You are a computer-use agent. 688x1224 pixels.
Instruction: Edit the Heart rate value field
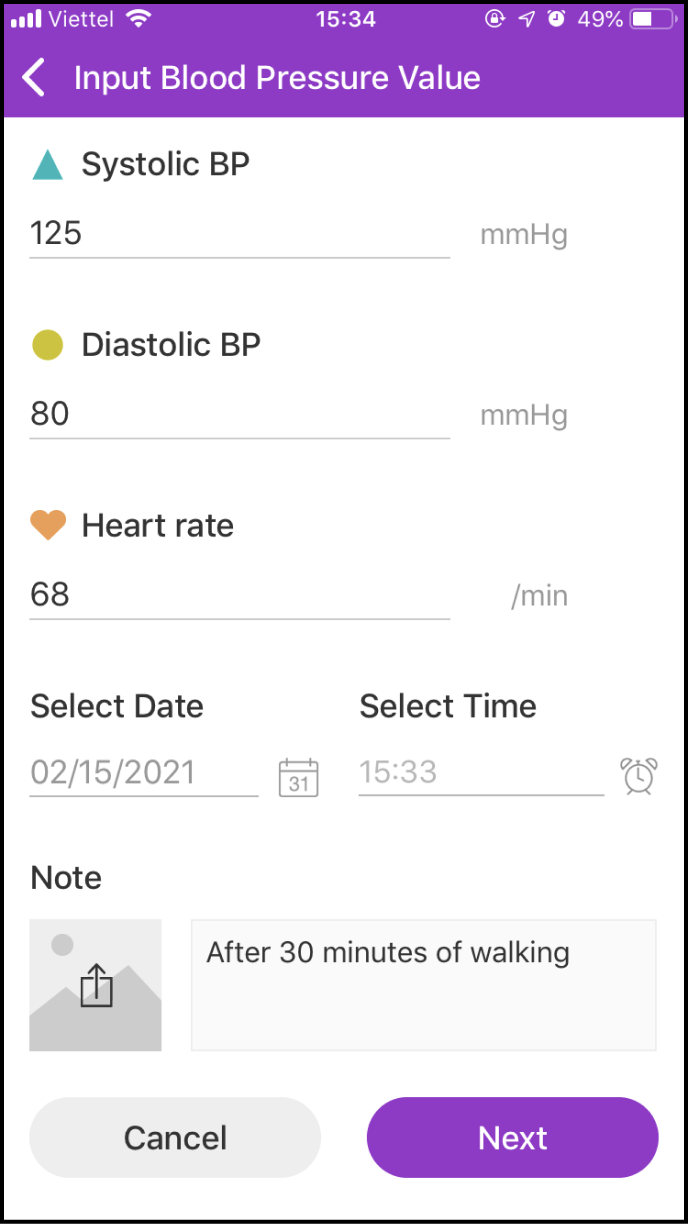pos(239,595)
